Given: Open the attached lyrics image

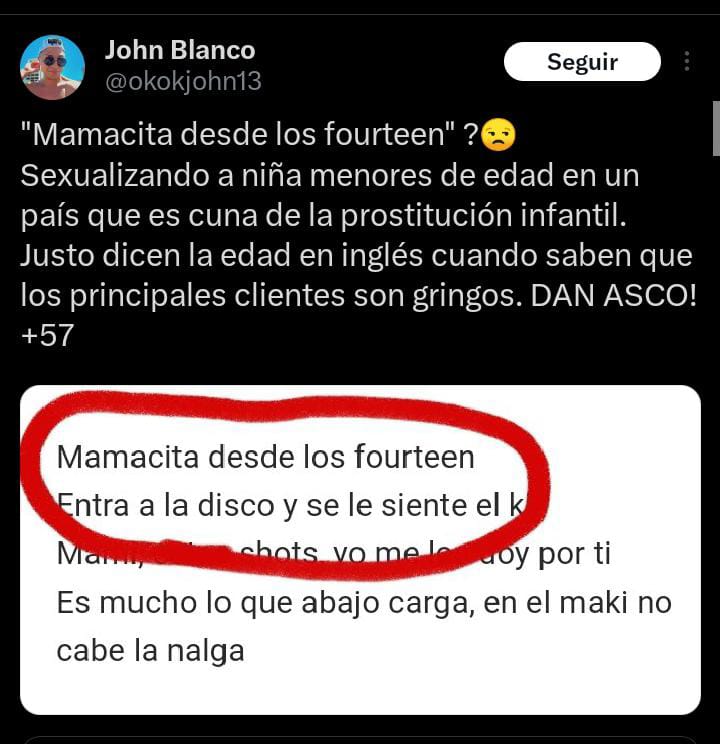Looking at the screenshot, I should pos(360,550).
